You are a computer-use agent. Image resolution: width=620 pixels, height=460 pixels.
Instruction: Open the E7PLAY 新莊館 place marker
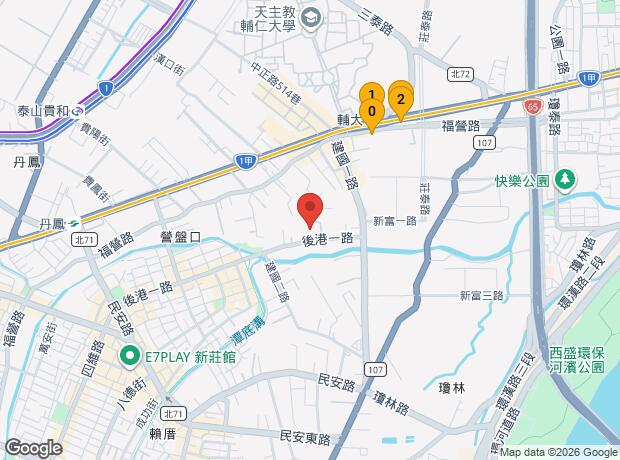(x=129, y=355)
